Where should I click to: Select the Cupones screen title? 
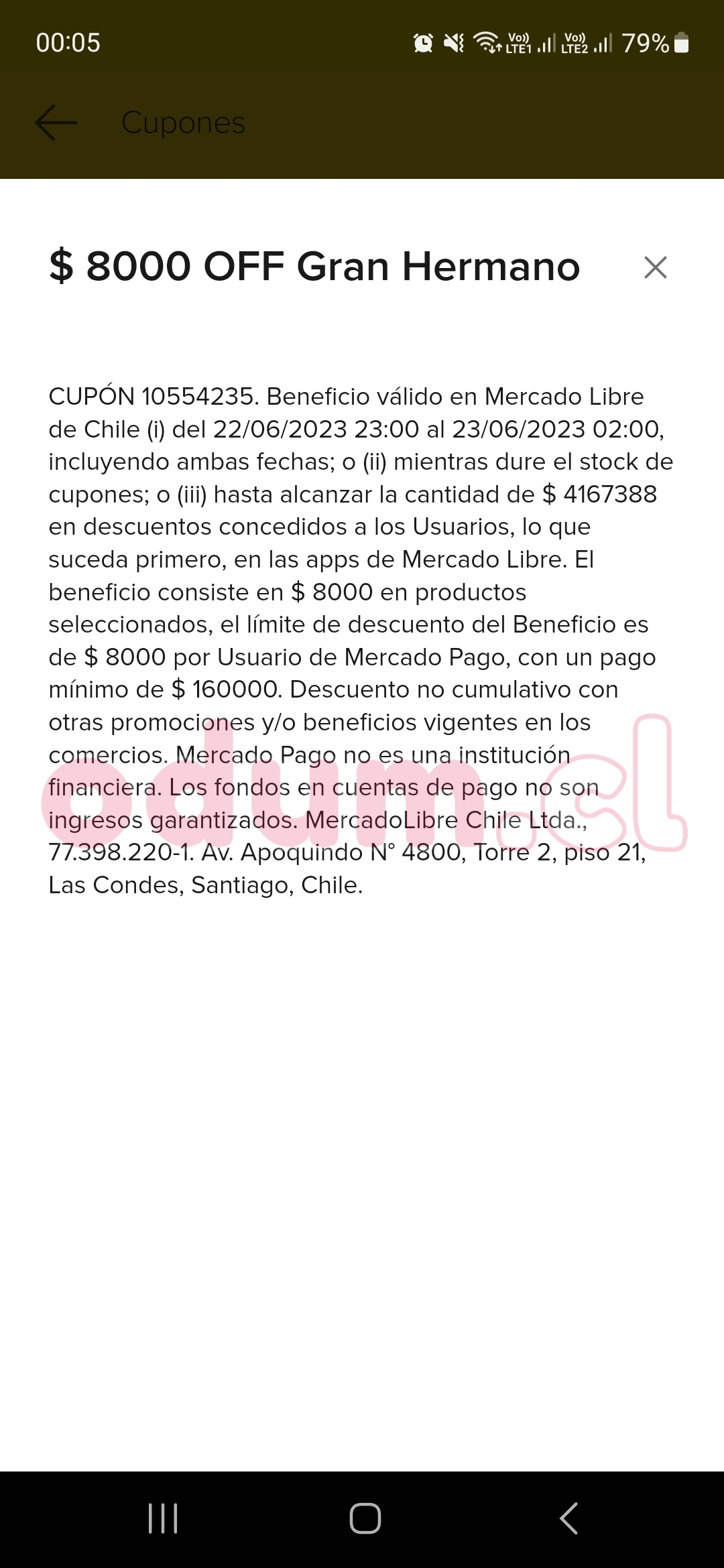pos(182,123)
